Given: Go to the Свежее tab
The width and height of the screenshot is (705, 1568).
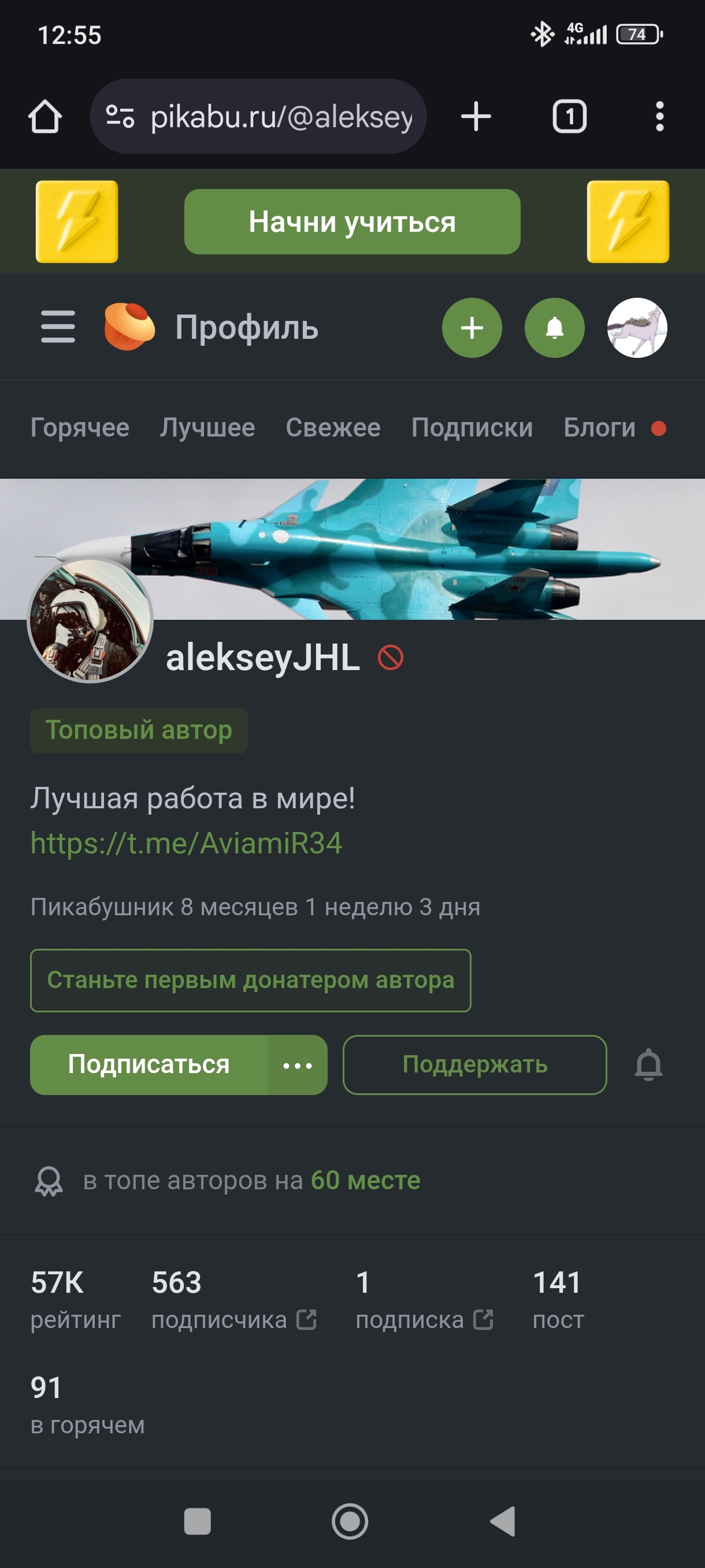Looking at the screenshot, I should (333, 428).
